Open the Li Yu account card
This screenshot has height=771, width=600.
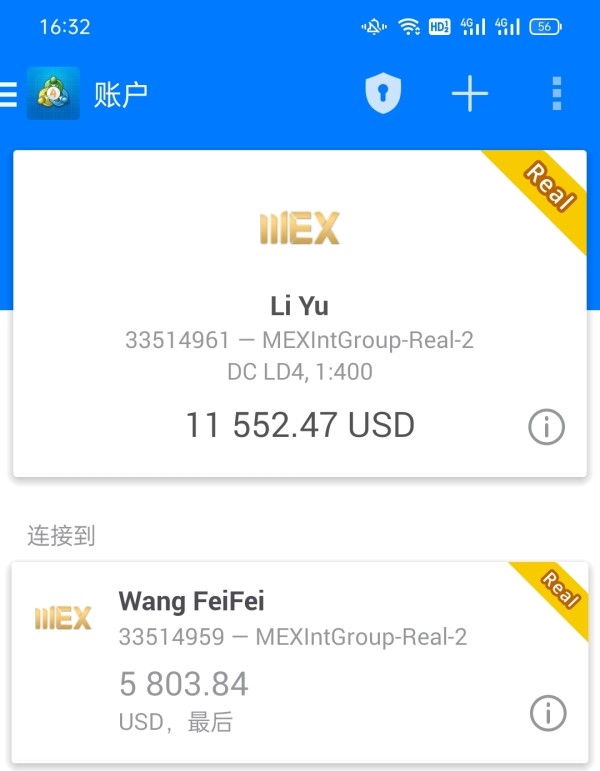[300, 313]
